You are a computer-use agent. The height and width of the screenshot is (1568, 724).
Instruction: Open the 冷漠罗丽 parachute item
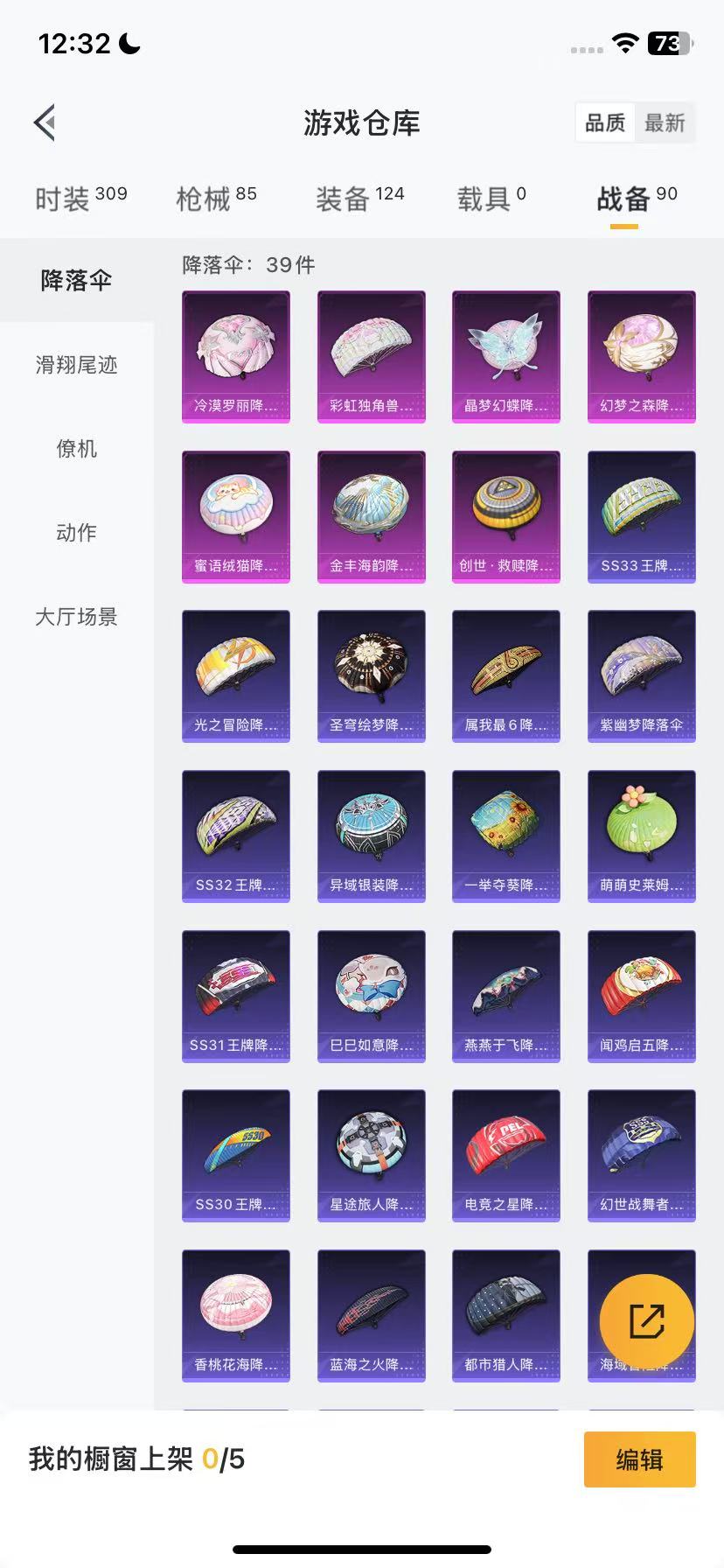tap(236, 357)
